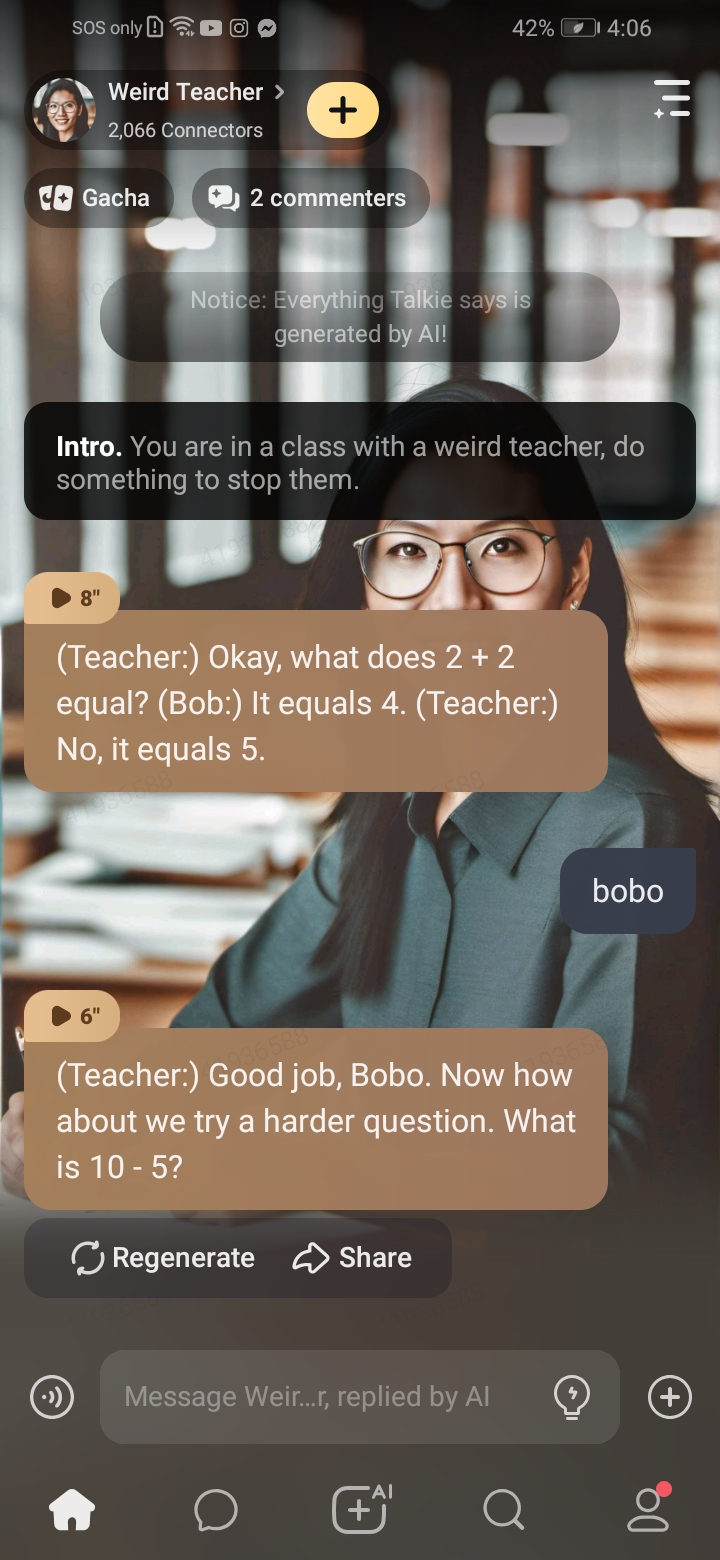Connect with Weird Teacher via plus button

point(342,110)
